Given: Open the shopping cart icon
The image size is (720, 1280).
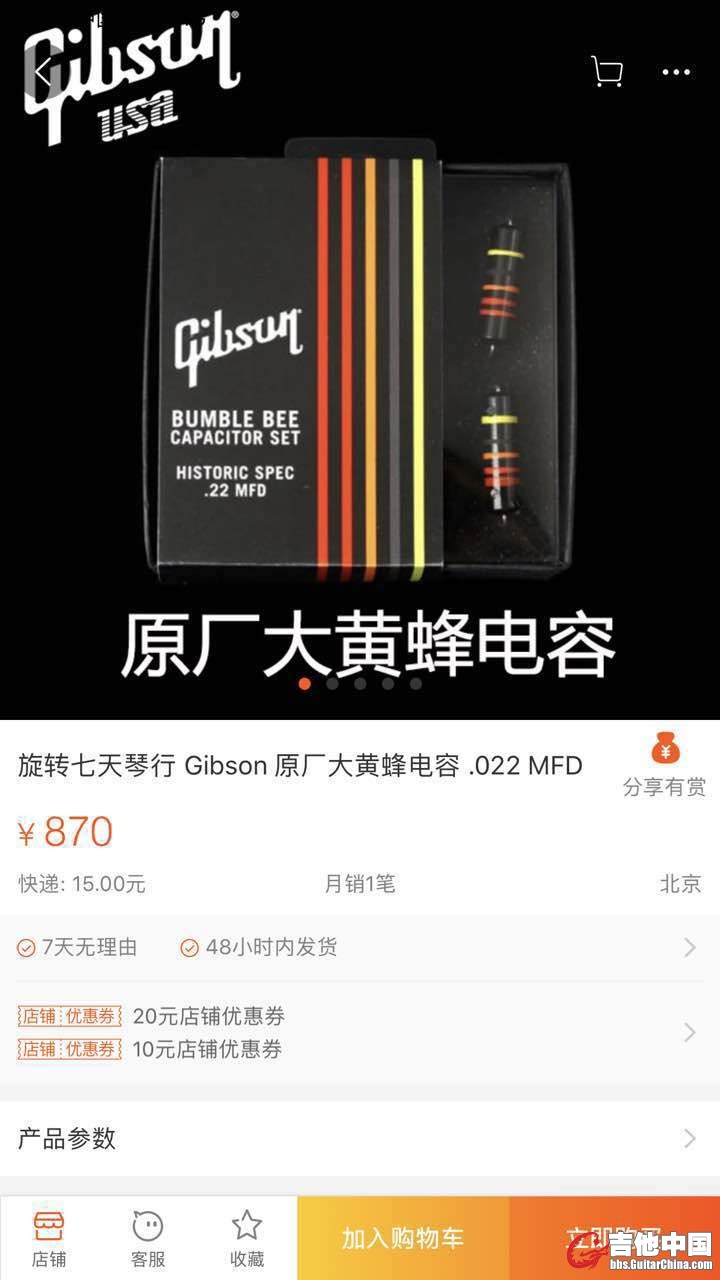Looking at the screenshot, I should click(x=607, y=72).
